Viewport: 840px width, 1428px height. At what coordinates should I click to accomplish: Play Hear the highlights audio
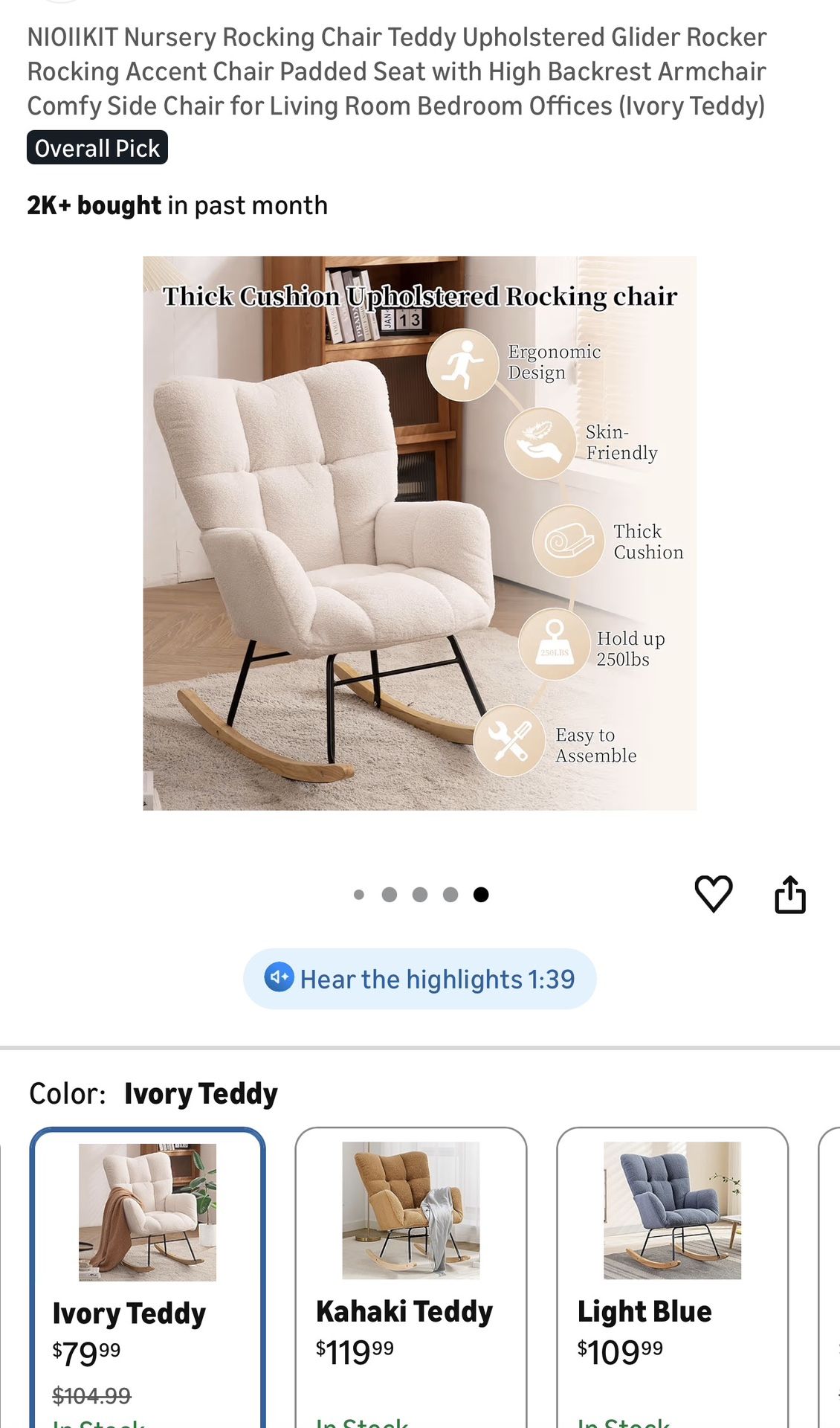pos(419,979)
